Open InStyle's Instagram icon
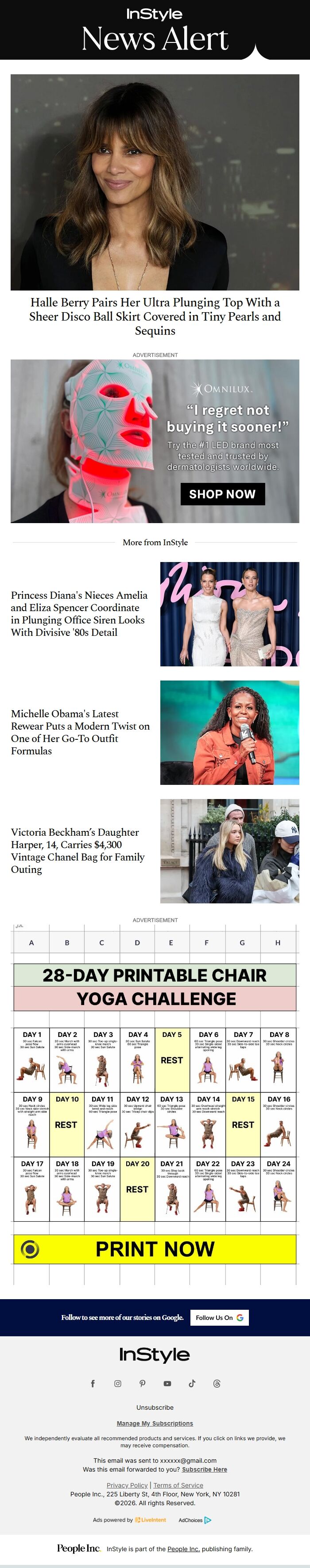The width and height of the screenshot is (310, 1568). (117, 1383)
